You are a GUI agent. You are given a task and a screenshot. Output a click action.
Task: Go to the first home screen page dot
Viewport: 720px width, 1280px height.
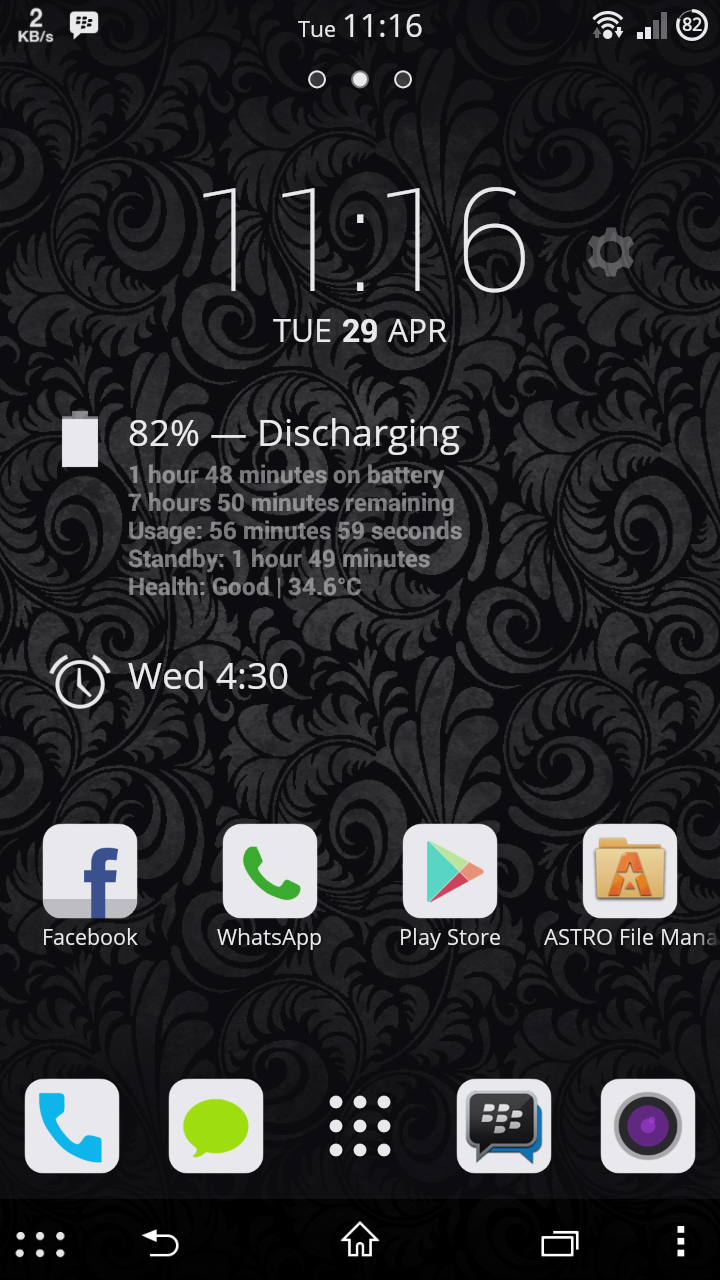click(317, 79)
